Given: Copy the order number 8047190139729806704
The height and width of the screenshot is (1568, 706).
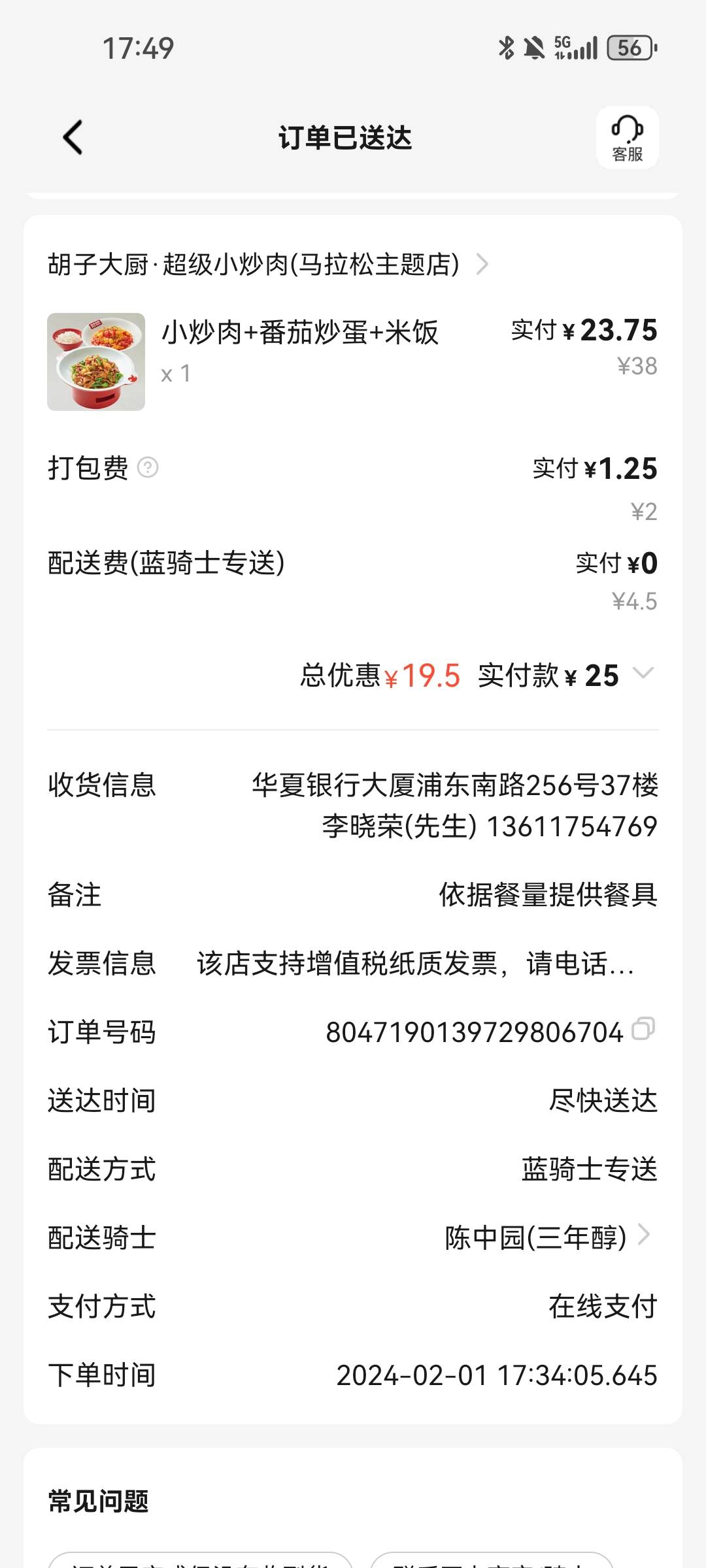Looking at the screenshot, I should tap(643, 1030).
